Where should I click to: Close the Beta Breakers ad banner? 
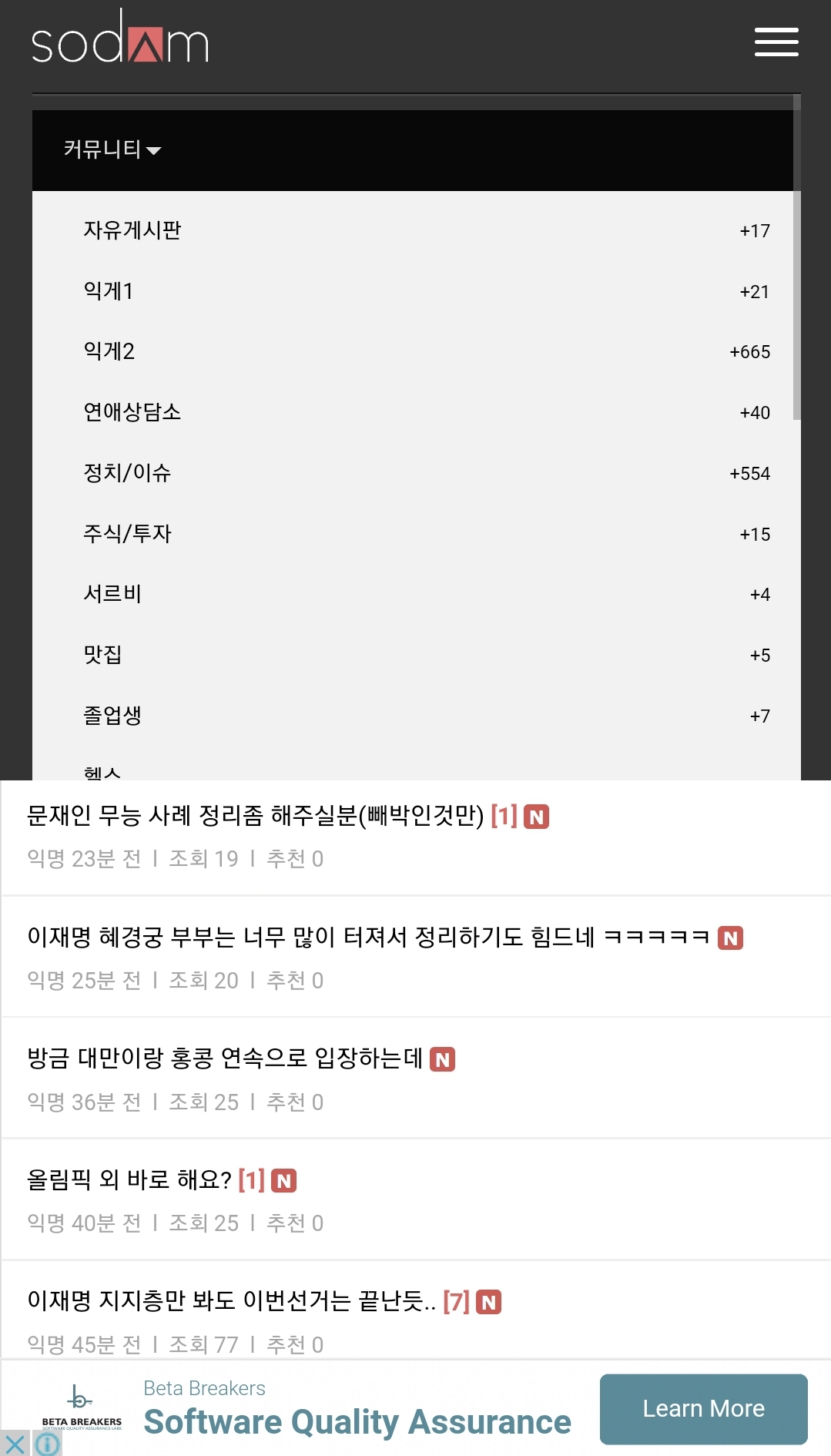point(15,1443)
